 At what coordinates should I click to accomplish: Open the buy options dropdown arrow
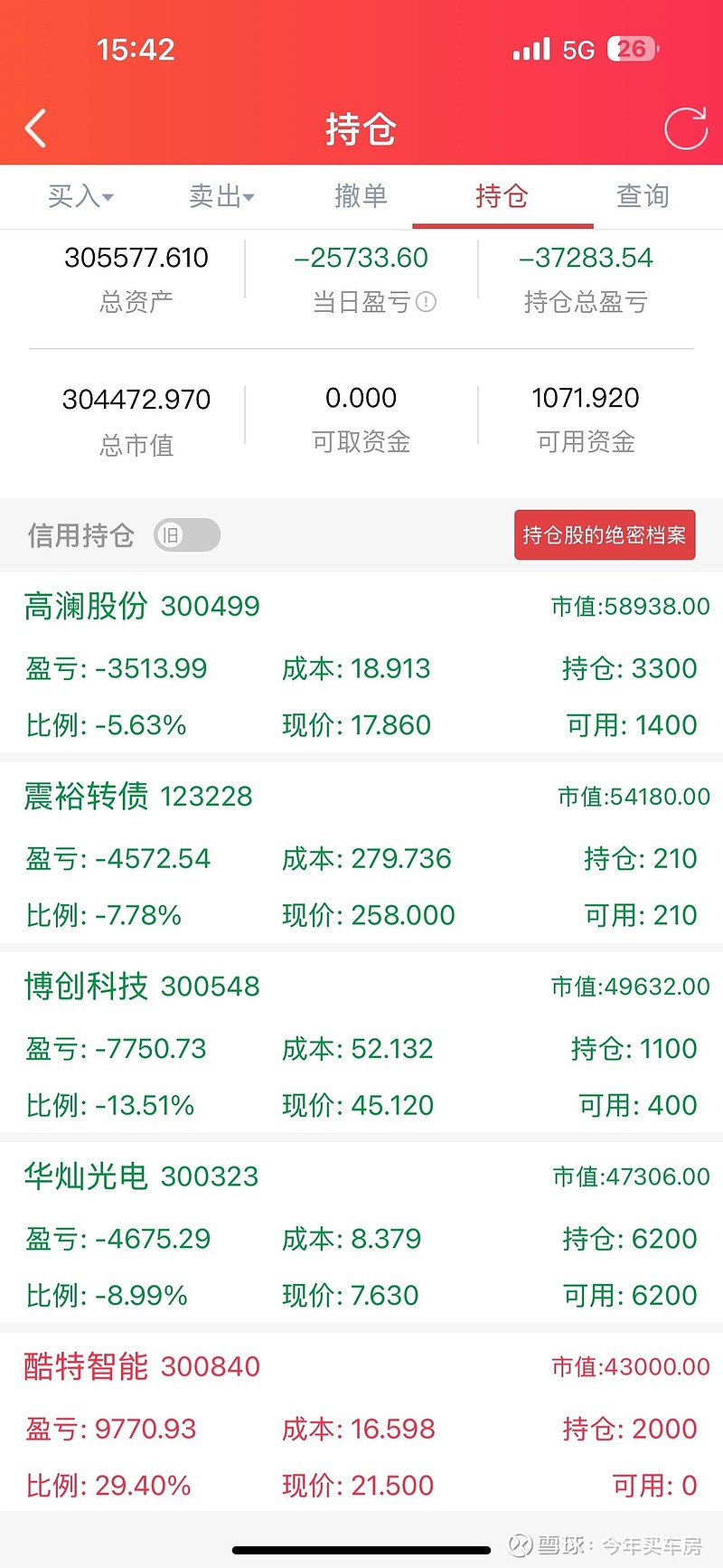(108, 199)
